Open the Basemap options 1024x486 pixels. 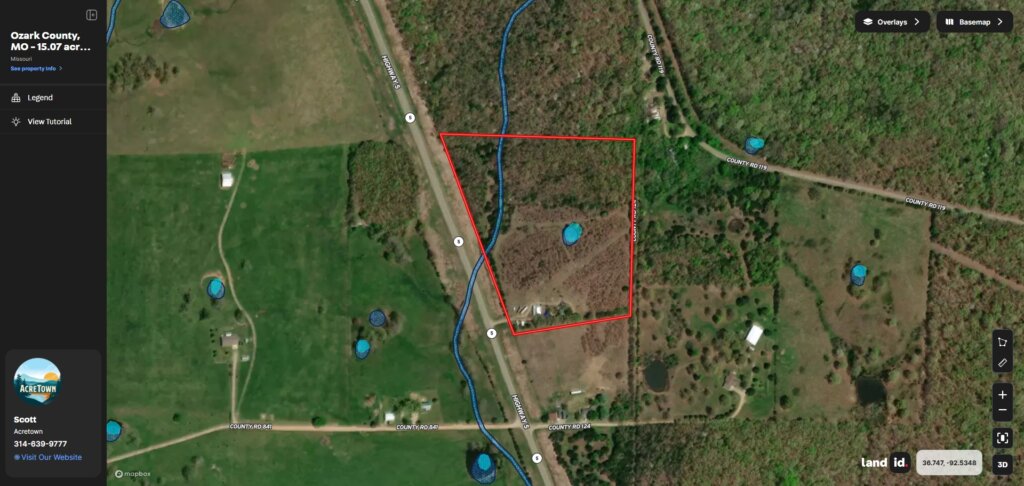click(974, 22)
